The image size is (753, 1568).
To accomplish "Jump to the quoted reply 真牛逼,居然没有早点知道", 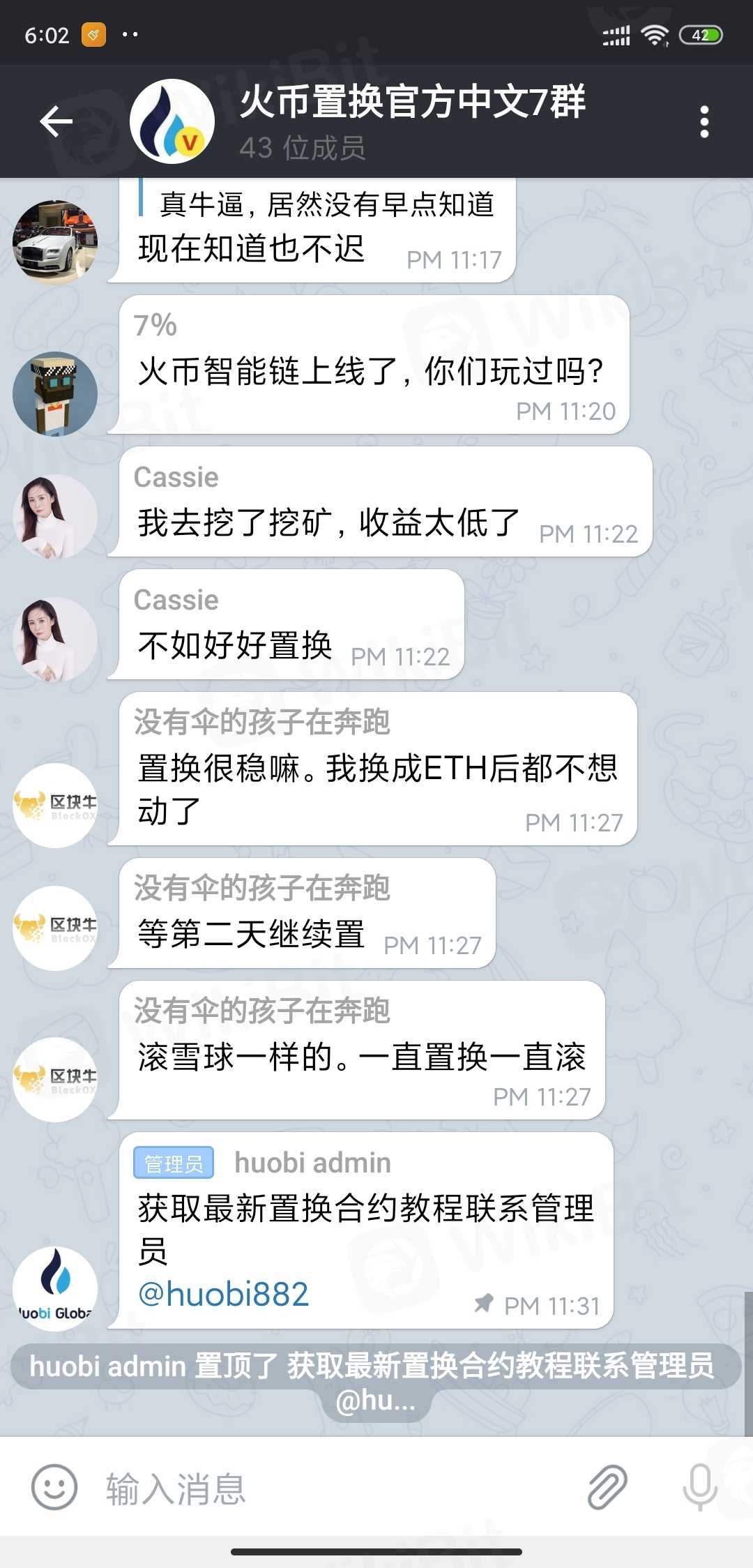I will 326,204.
